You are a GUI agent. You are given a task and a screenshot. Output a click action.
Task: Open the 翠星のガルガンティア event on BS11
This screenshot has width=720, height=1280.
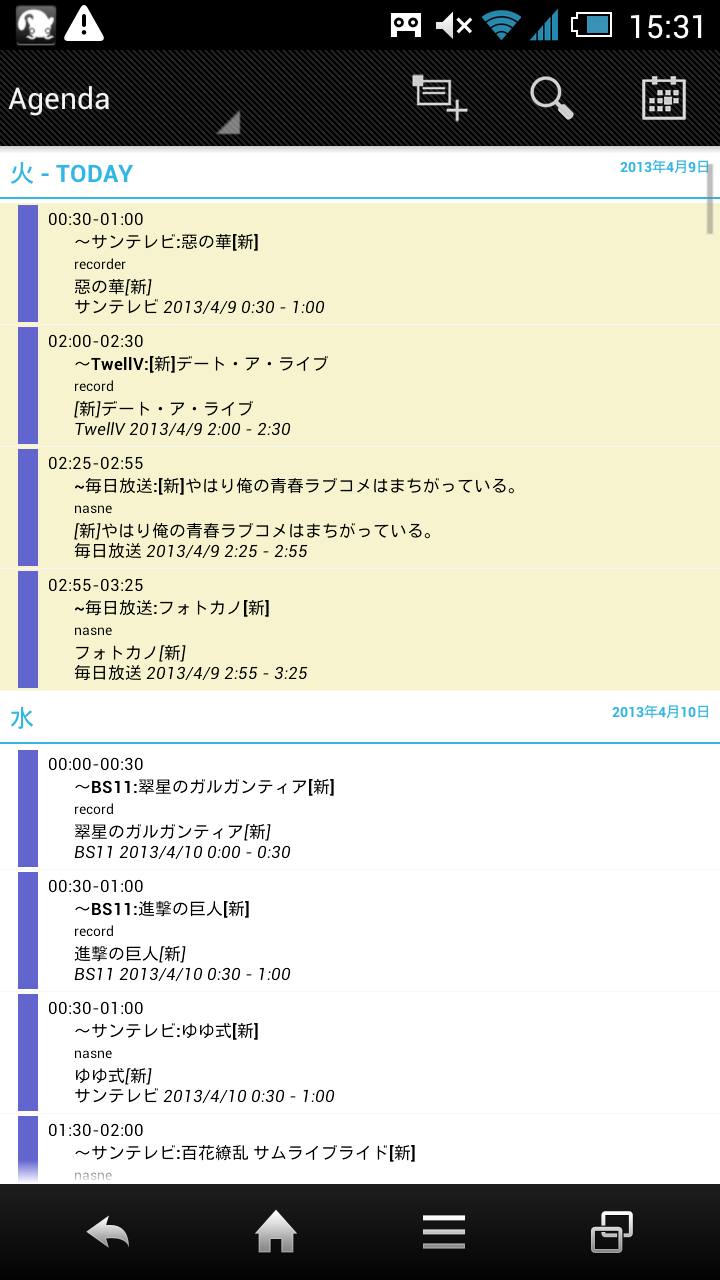click(x=360, y=808)
